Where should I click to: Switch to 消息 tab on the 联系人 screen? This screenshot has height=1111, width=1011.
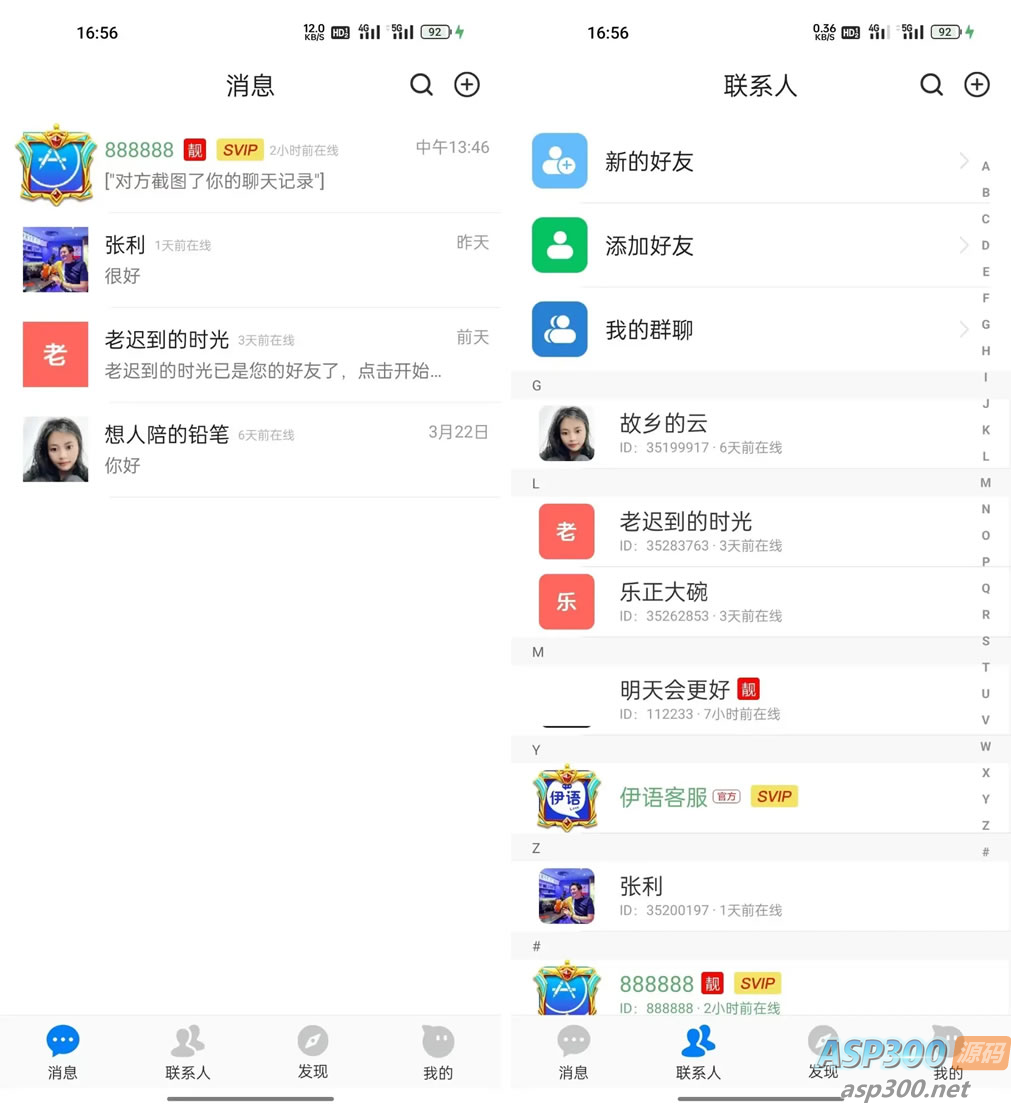[x=573, y=1052]
